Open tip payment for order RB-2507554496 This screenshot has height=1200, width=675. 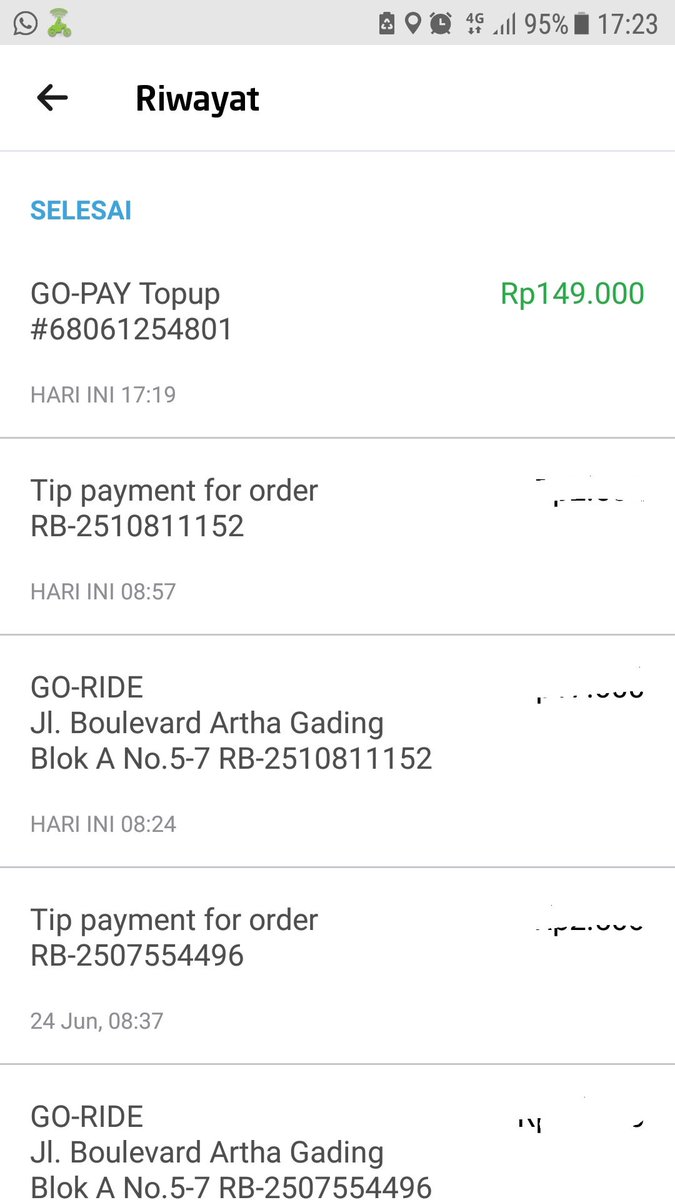coord(337,966)
